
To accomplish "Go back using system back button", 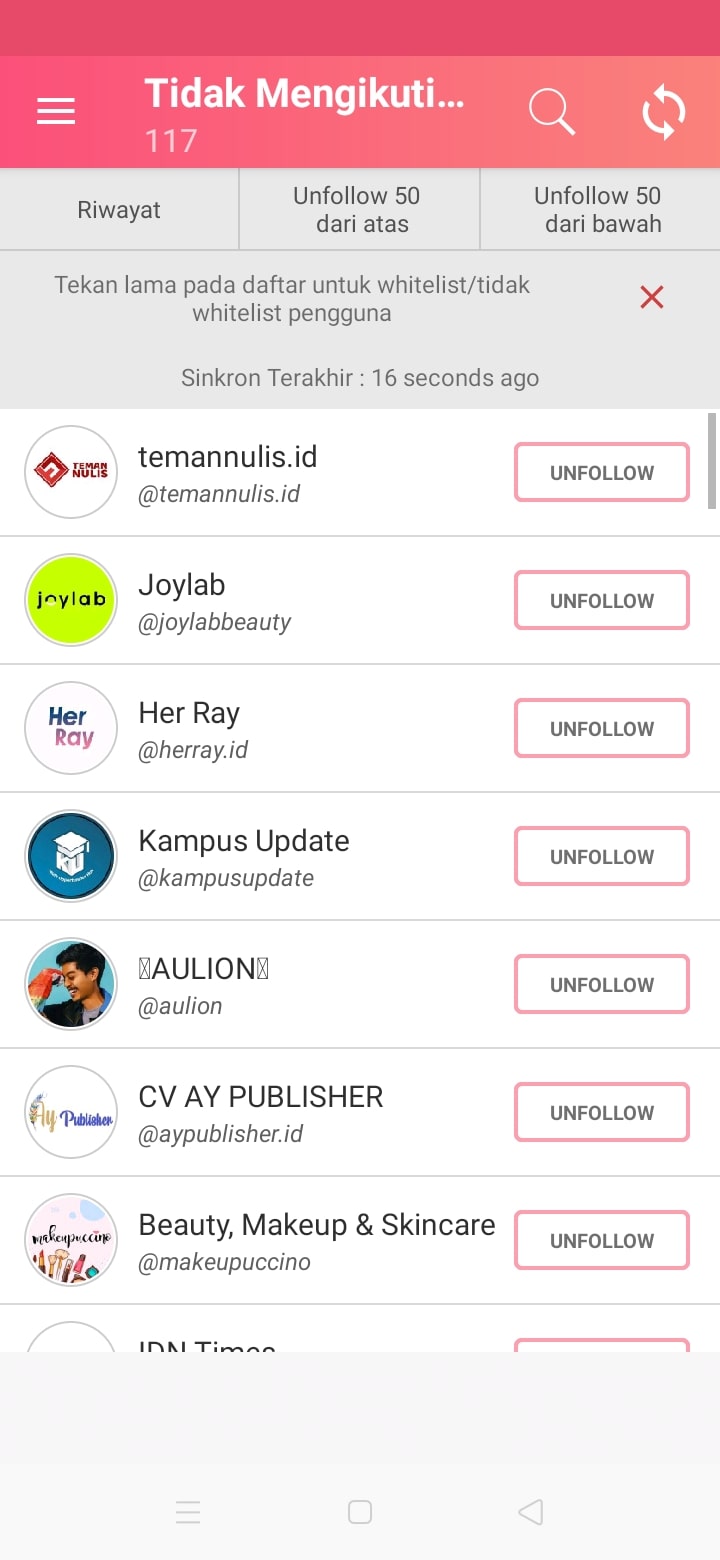I will click(531, 1512).
